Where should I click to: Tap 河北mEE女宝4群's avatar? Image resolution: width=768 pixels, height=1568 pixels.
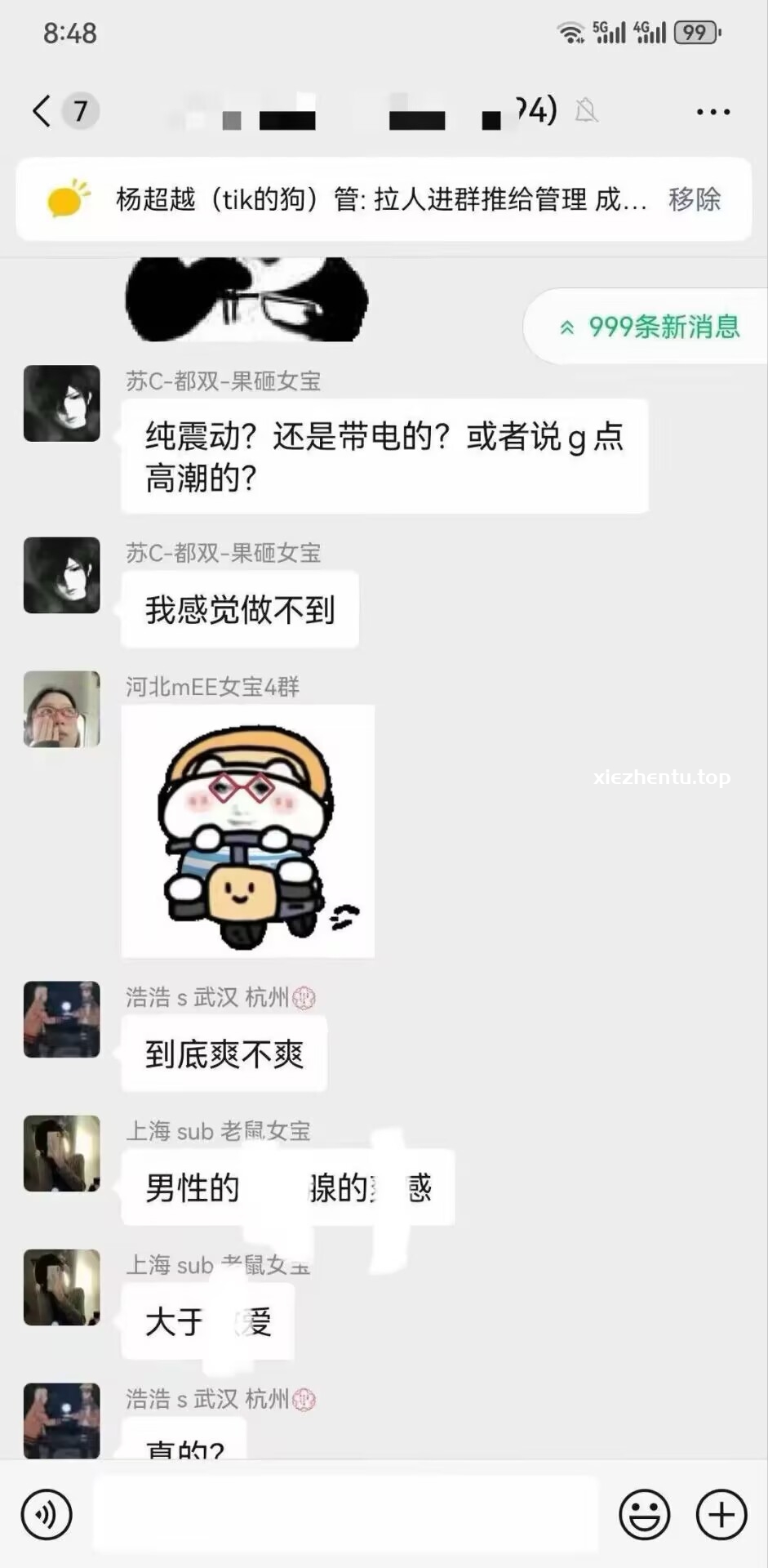[x=61, y=709]
